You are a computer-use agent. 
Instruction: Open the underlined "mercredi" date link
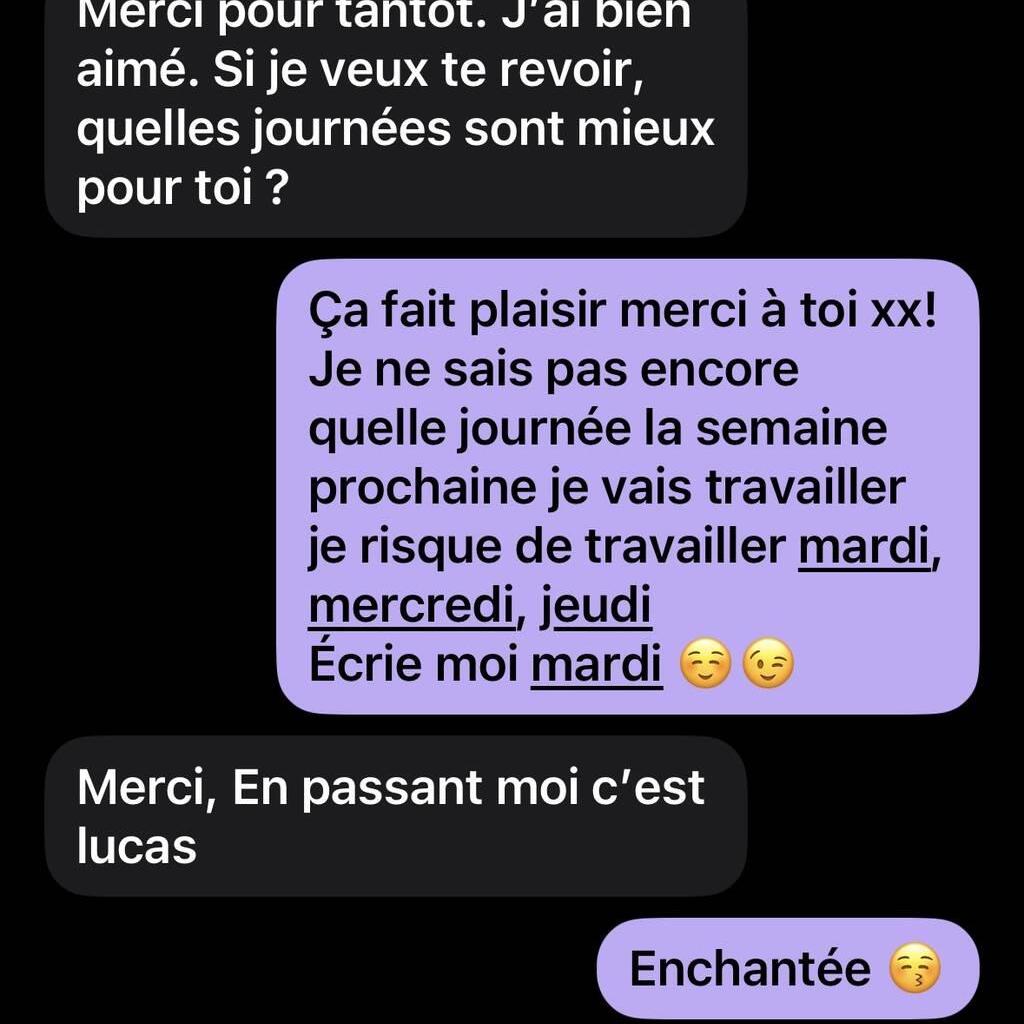[411, 607]
